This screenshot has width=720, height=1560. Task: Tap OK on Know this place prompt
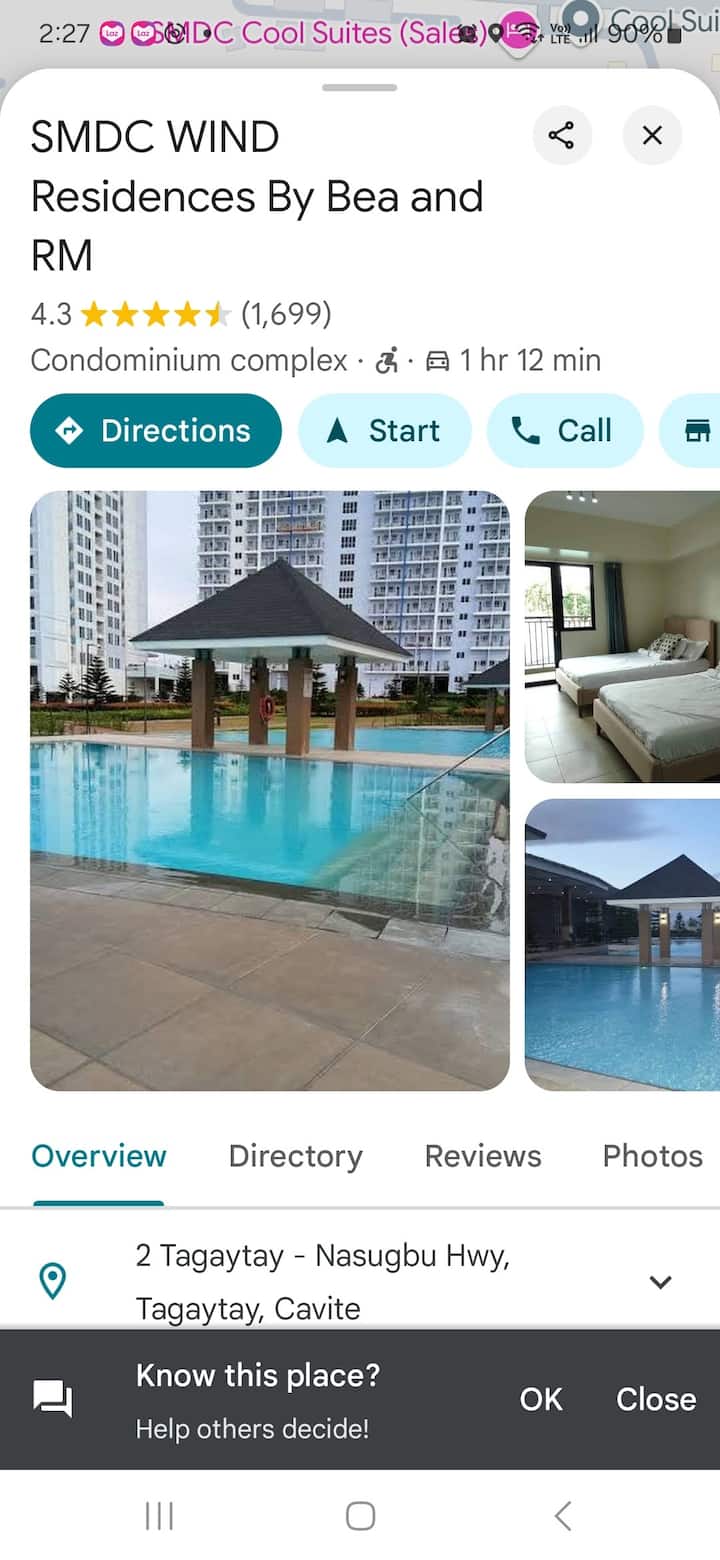[541, 1399]
